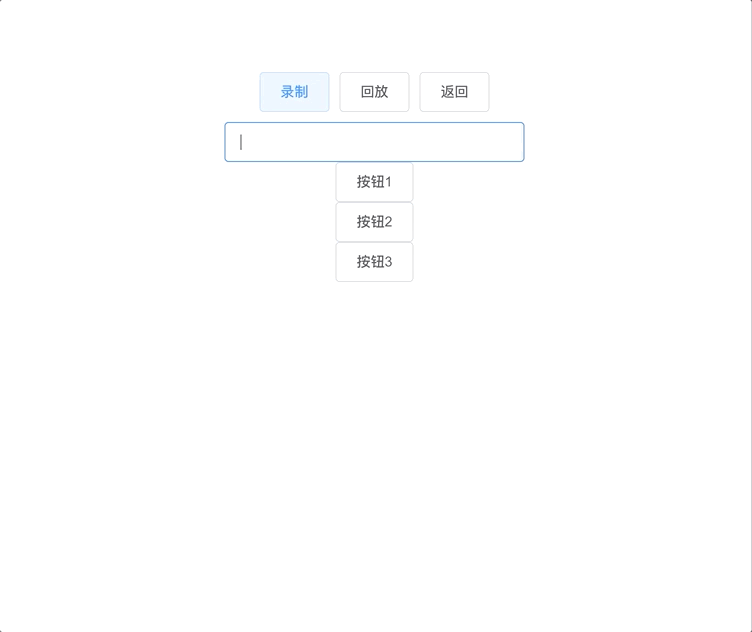Start playback with the 回放 button
The image size is (752, 632).
[x=374, y=92]
